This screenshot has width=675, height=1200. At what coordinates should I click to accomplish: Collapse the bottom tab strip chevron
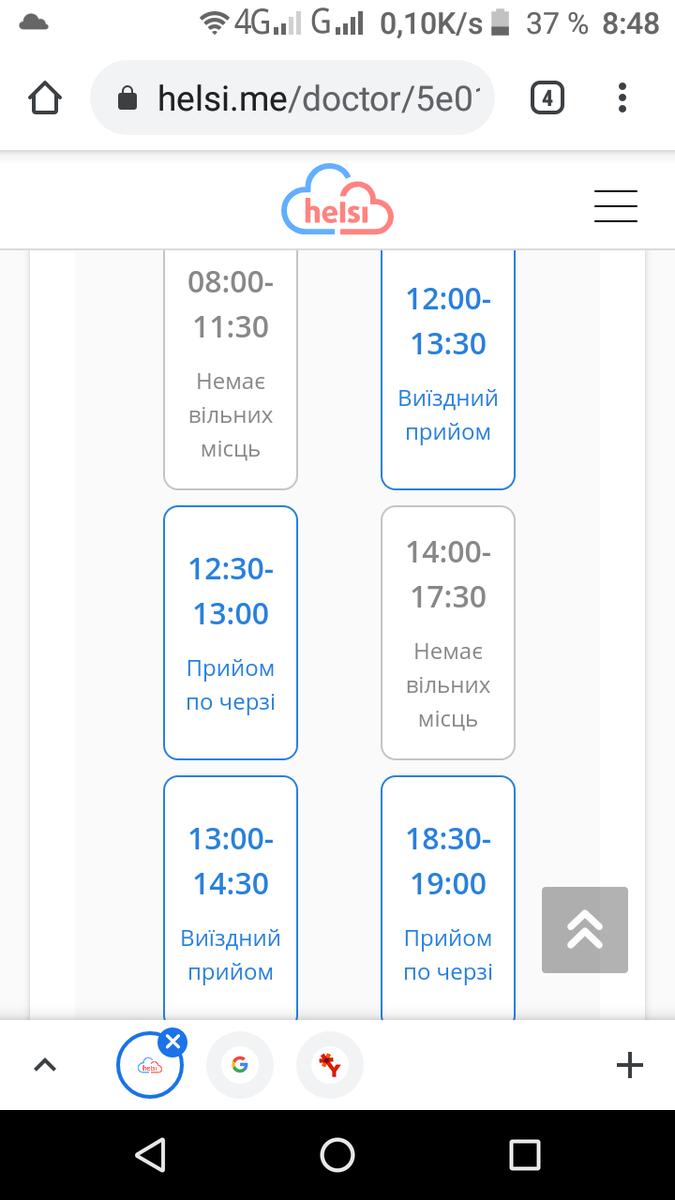click(x=44, y=1066)
